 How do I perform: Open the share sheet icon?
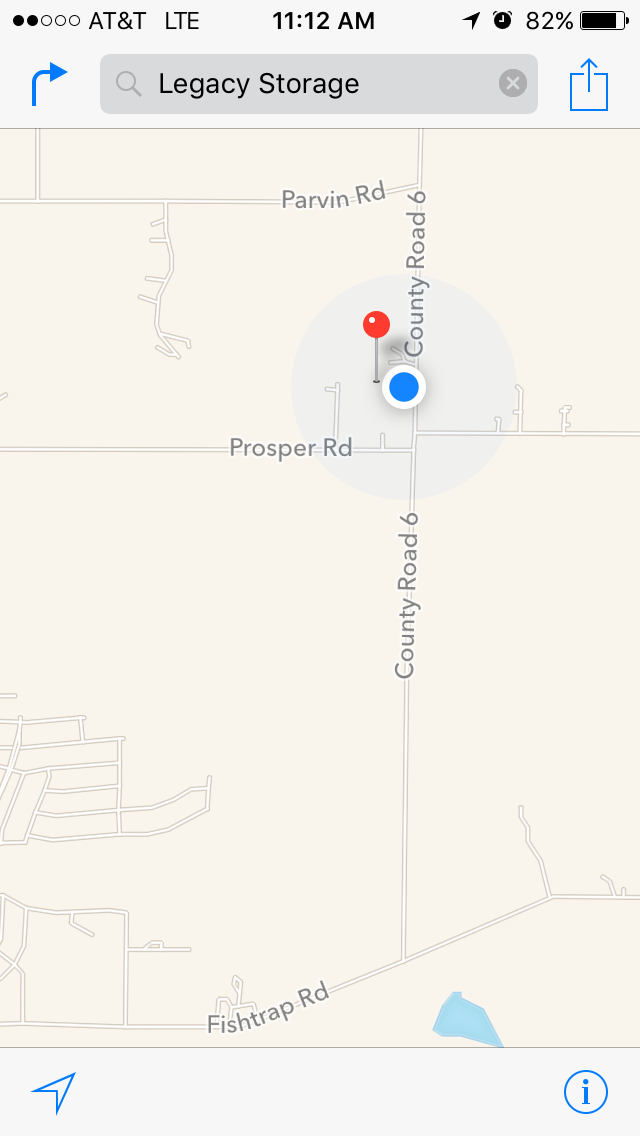tap(589, 83)
